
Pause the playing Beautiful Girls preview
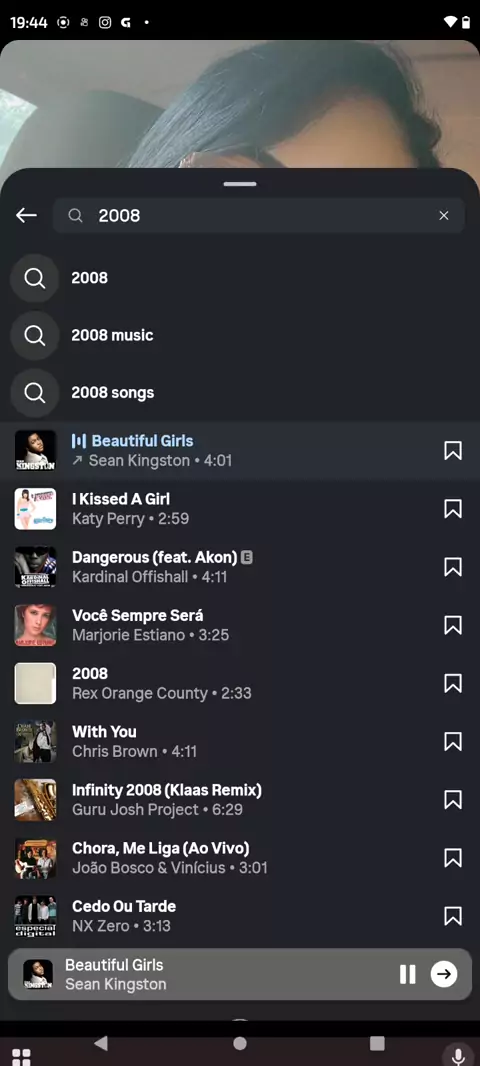(x=407, y=974)
